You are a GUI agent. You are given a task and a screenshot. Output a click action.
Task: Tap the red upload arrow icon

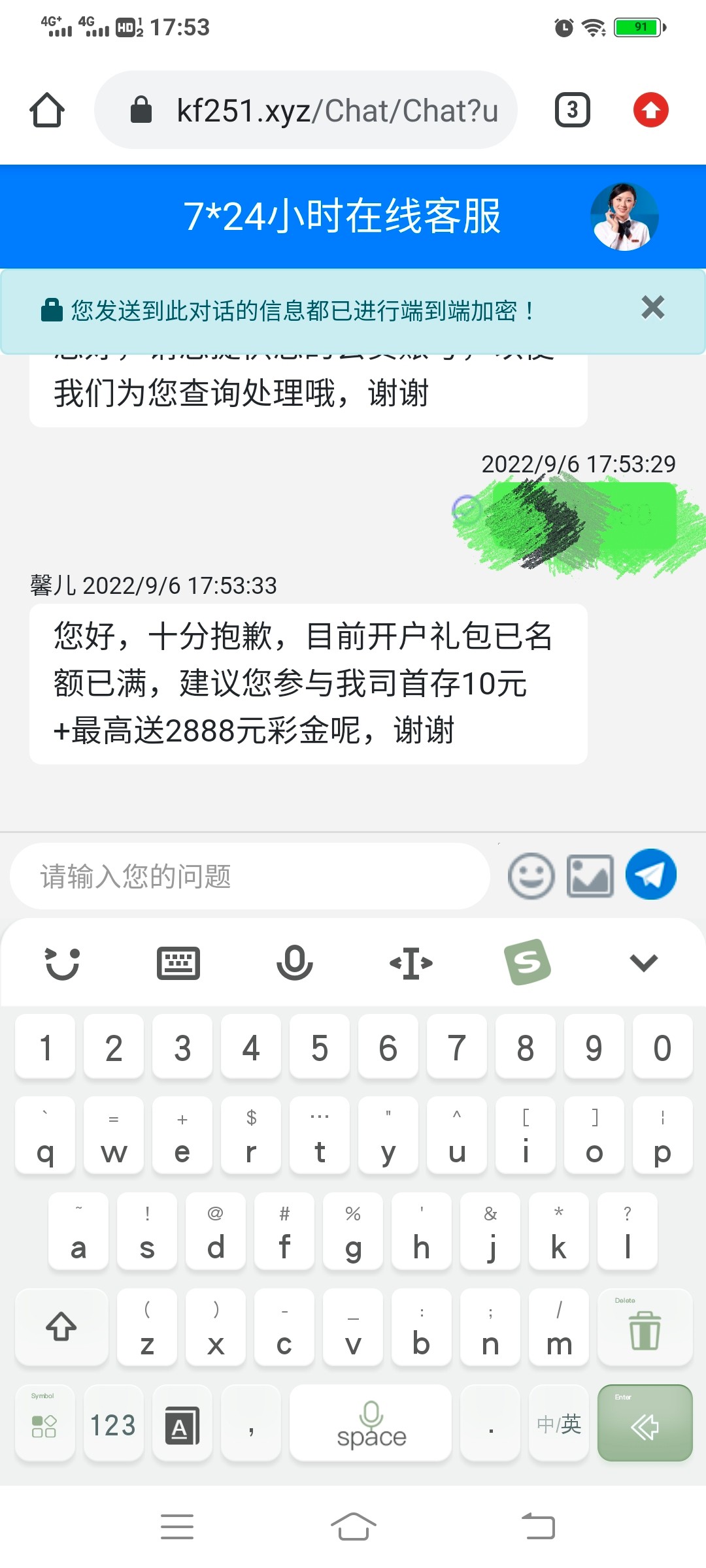pyautogui.click(x=650, y=110)
